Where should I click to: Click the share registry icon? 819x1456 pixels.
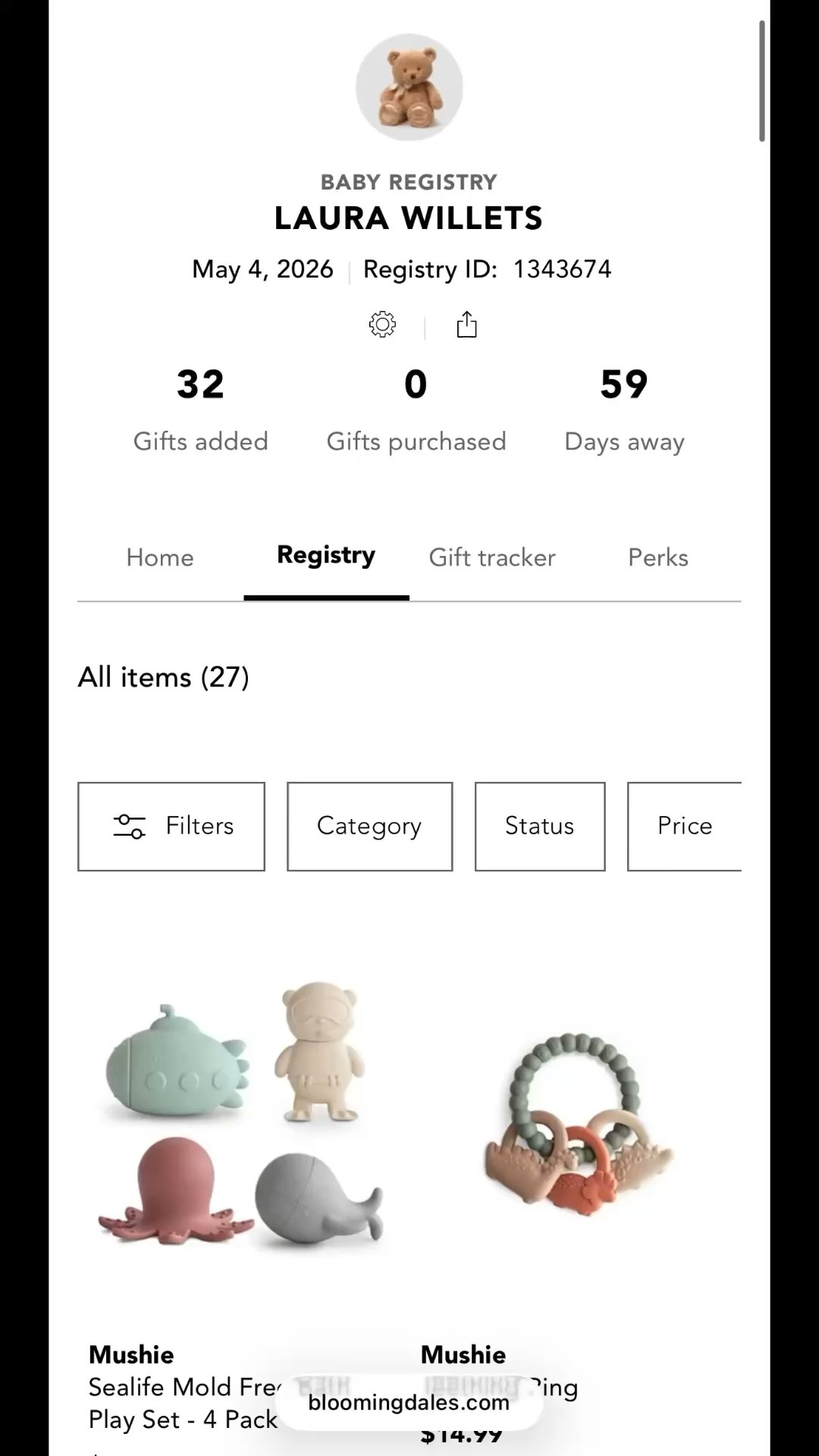click(x=467, y=325)
